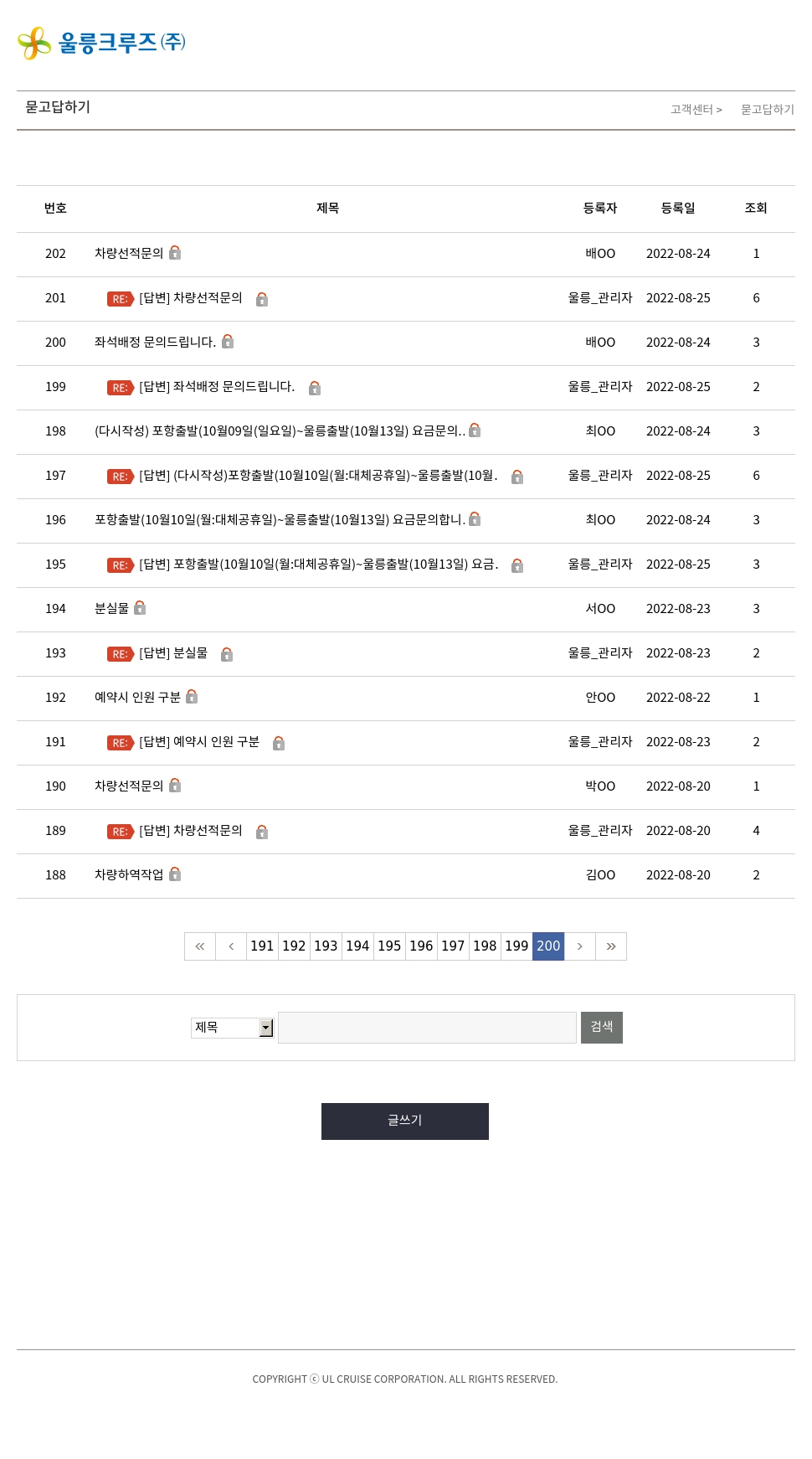Open reply post 199 좌석배정 문의드립니다

click(x=217, y=387)
